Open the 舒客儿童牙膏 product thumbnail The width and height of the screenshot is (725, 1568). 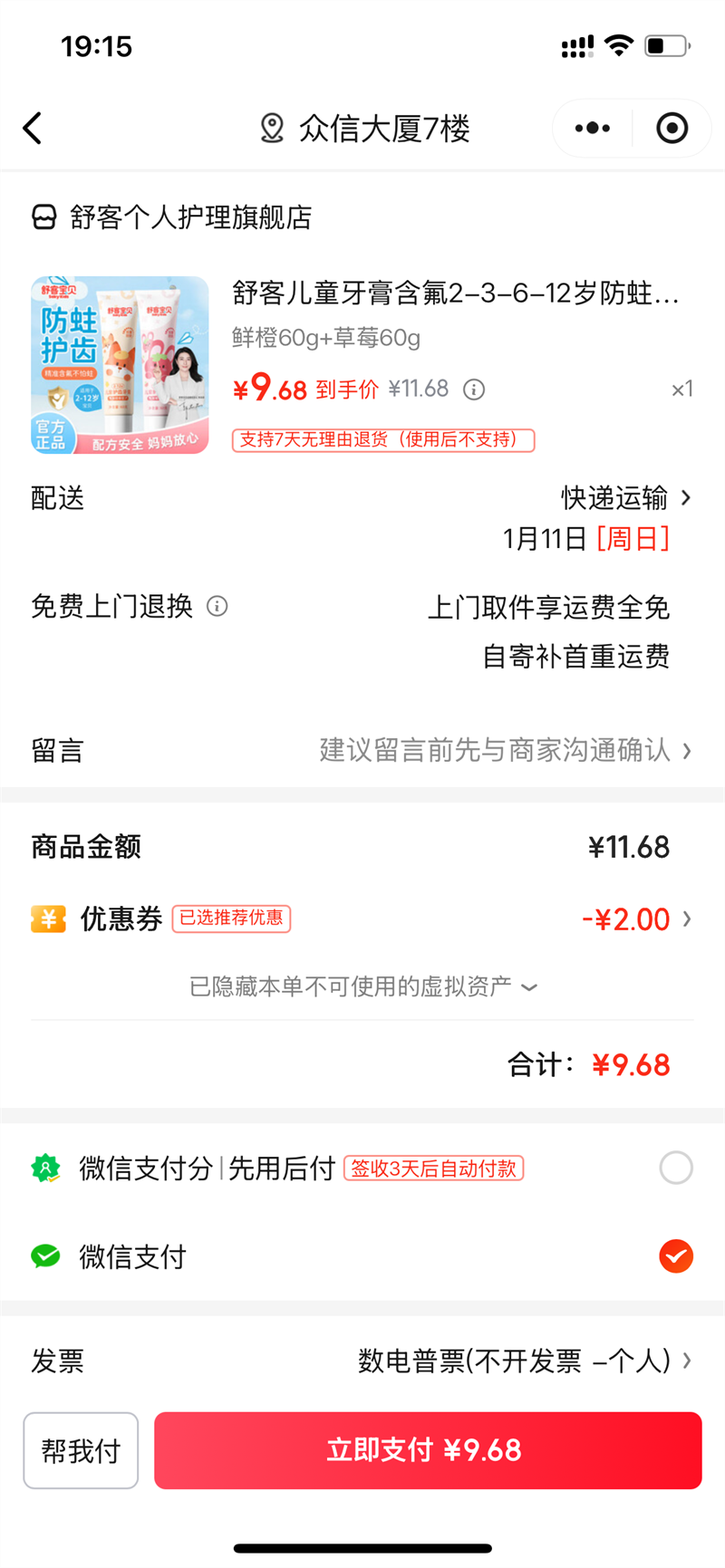(x=120, y=365)
